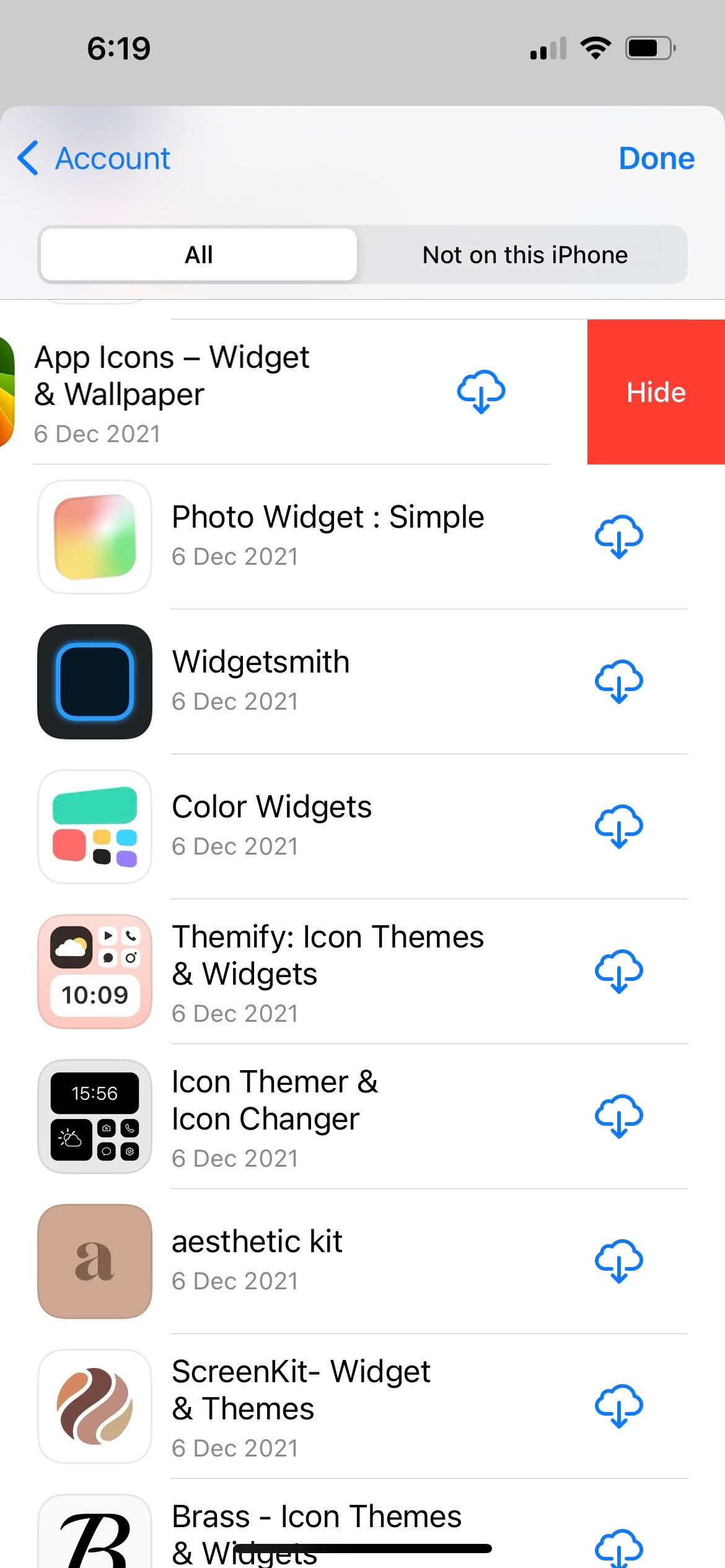
Task: Switch to Not on this iPhone
Action: [524, 255]
